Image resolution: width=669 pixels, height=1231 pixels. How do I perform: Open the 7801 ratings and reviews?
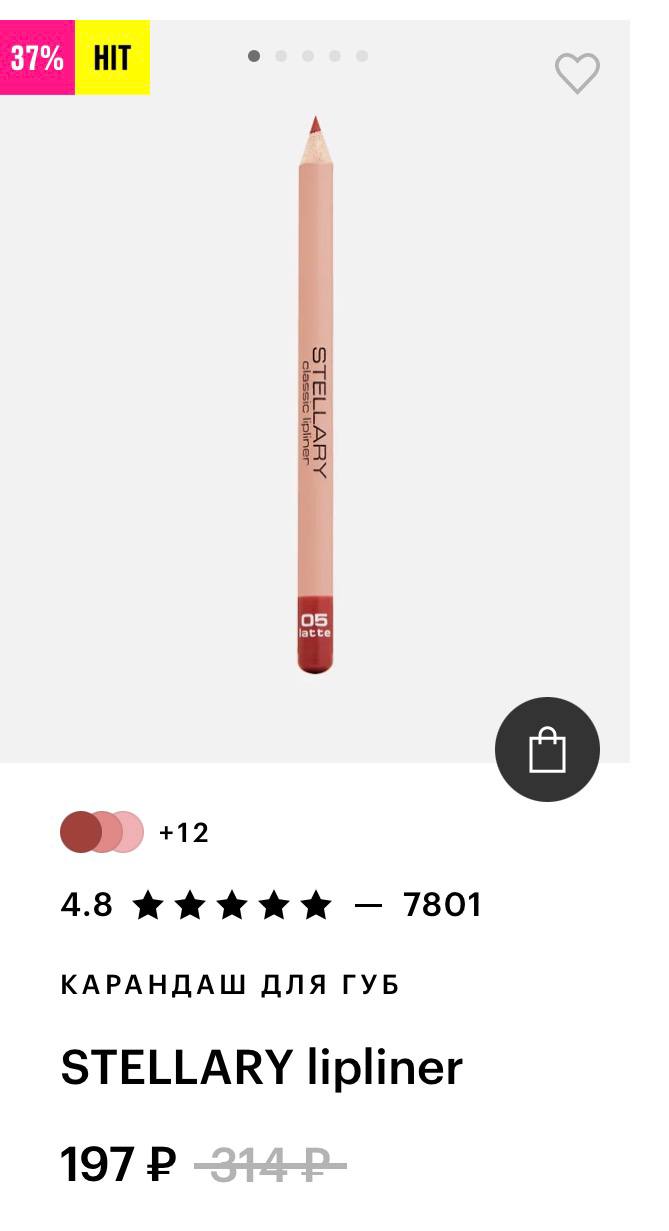442,905
